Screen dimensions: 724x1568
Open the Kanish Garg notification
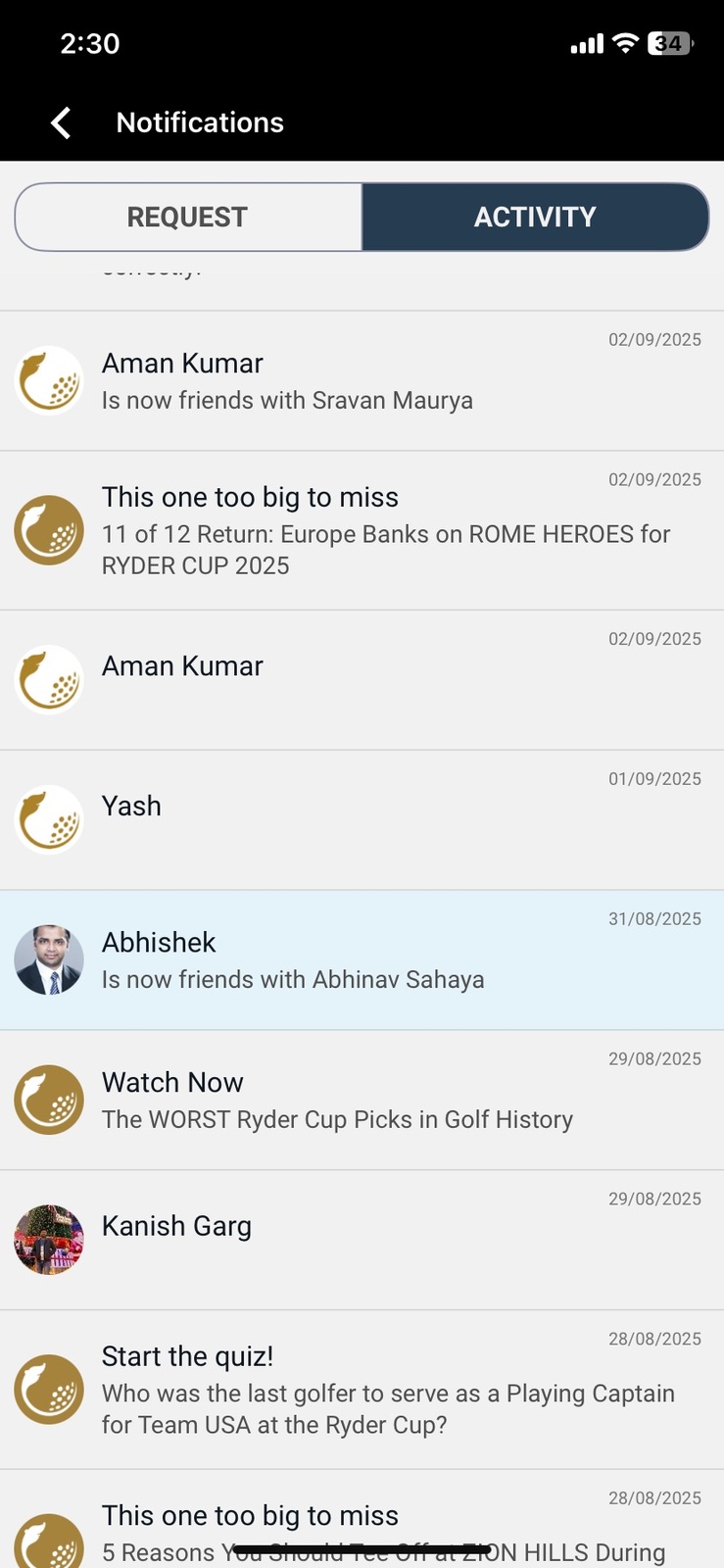click(362, 1240)
